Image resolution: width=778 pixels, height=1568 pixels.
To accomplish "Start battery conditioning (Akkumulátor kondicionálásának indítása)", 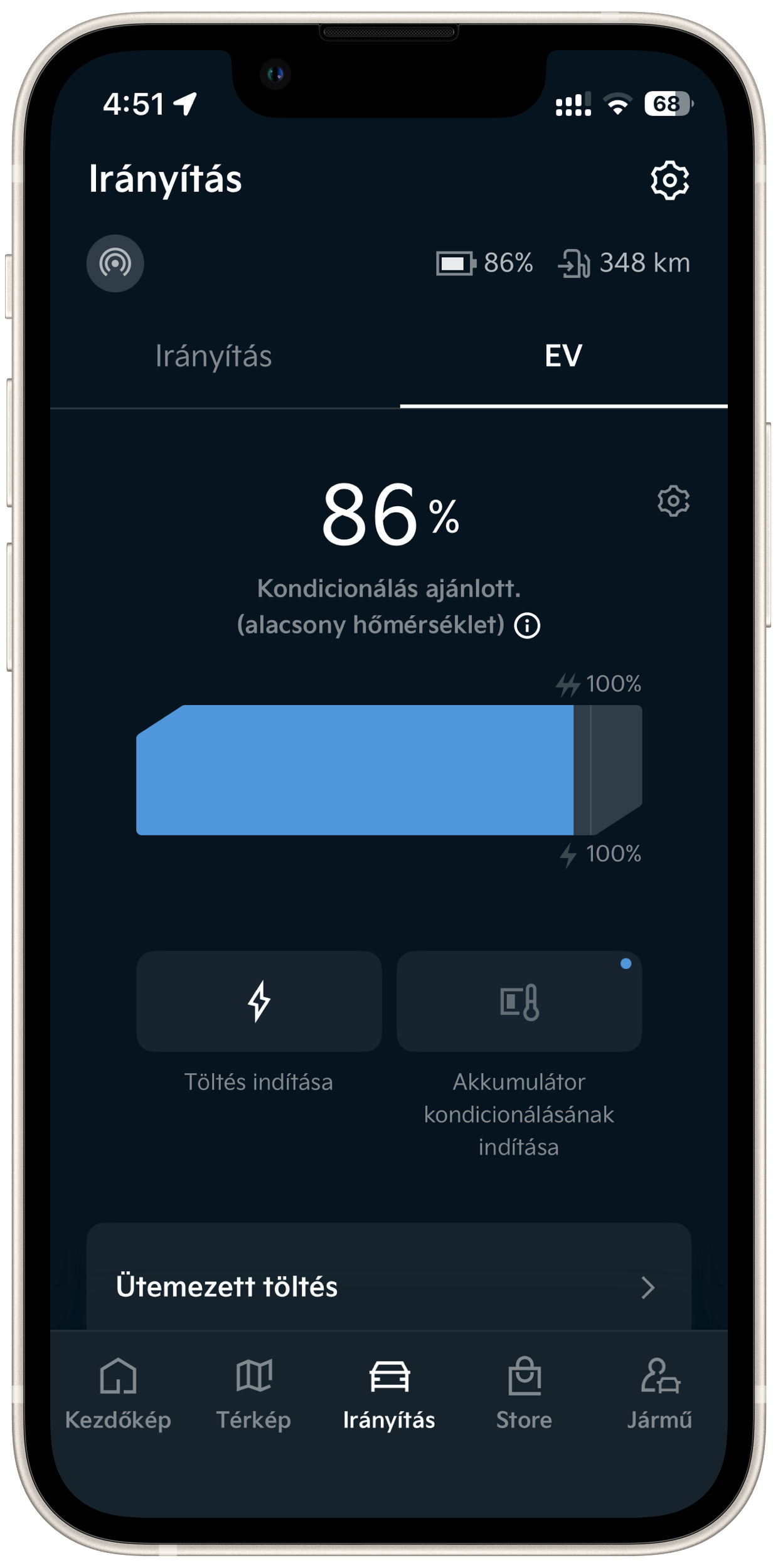I will 519,1002.
